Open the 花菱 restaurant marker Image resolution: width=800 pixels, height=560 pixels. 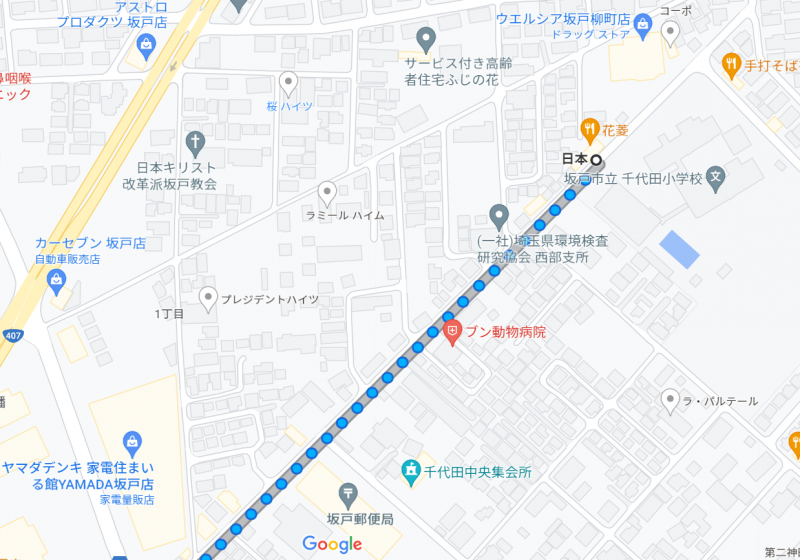coord(590,129)
